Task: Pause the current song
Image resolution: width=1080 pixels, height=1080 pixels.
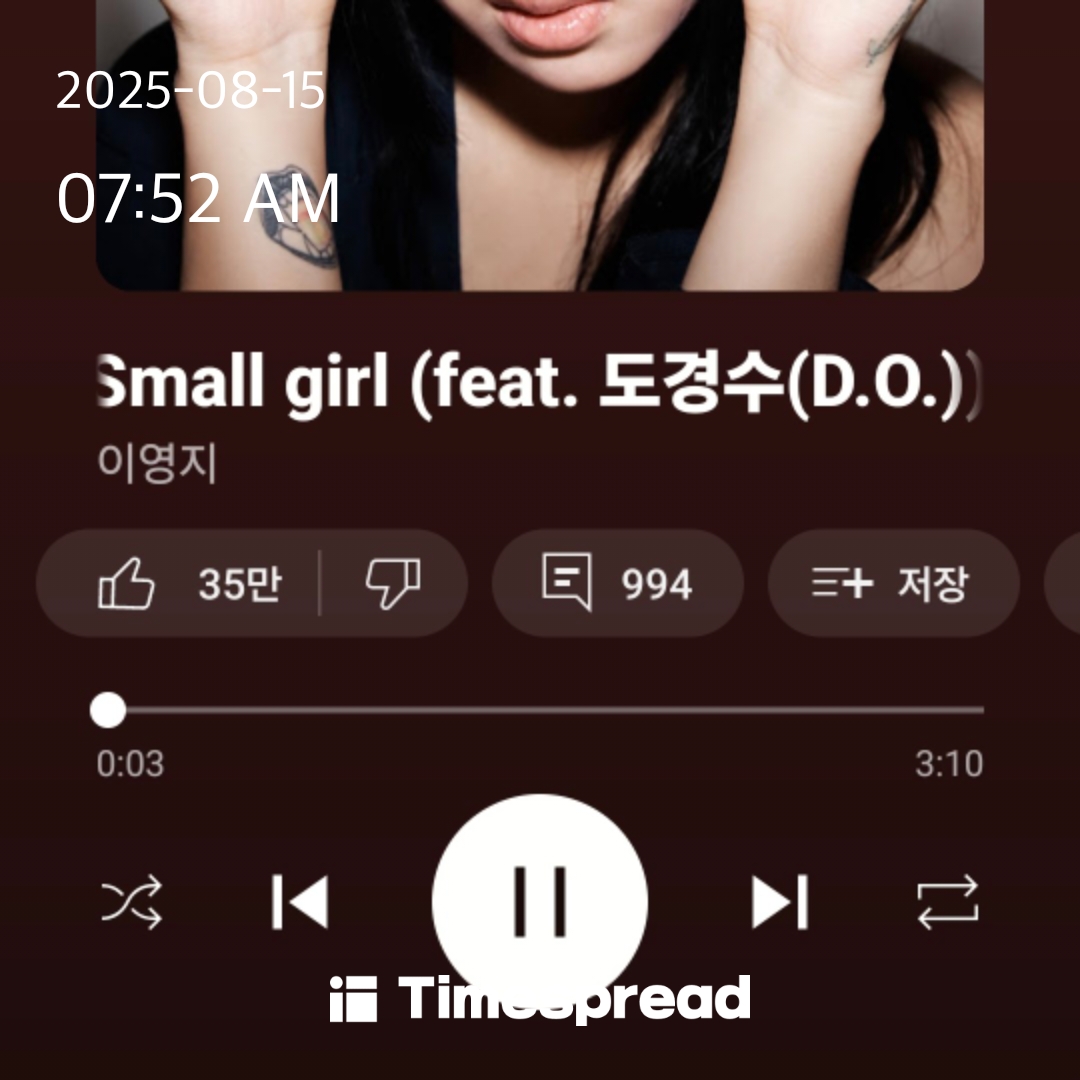Action: pos(540,900)
